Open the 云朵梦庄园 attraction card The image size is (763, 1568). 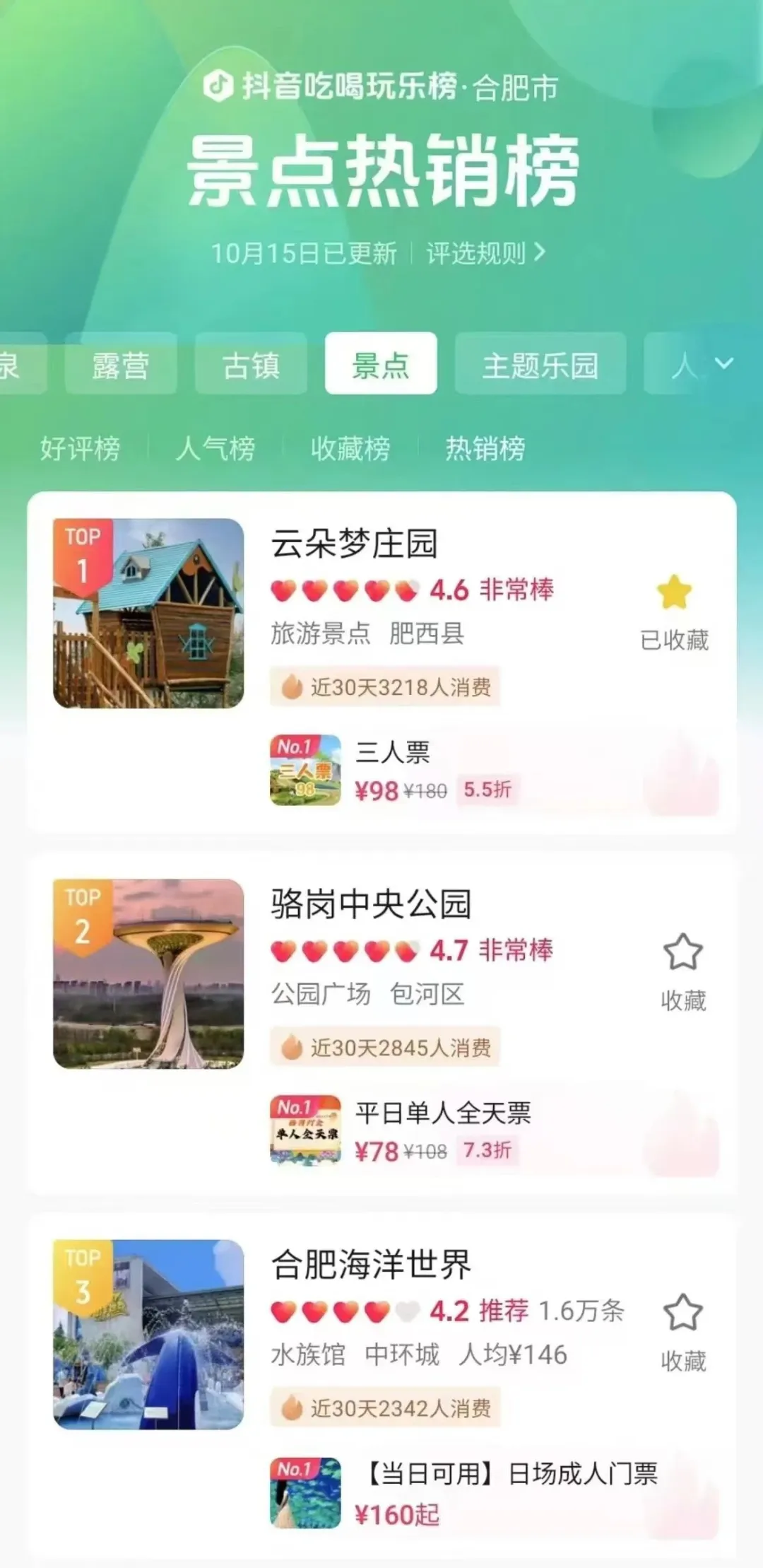[355, 544]
